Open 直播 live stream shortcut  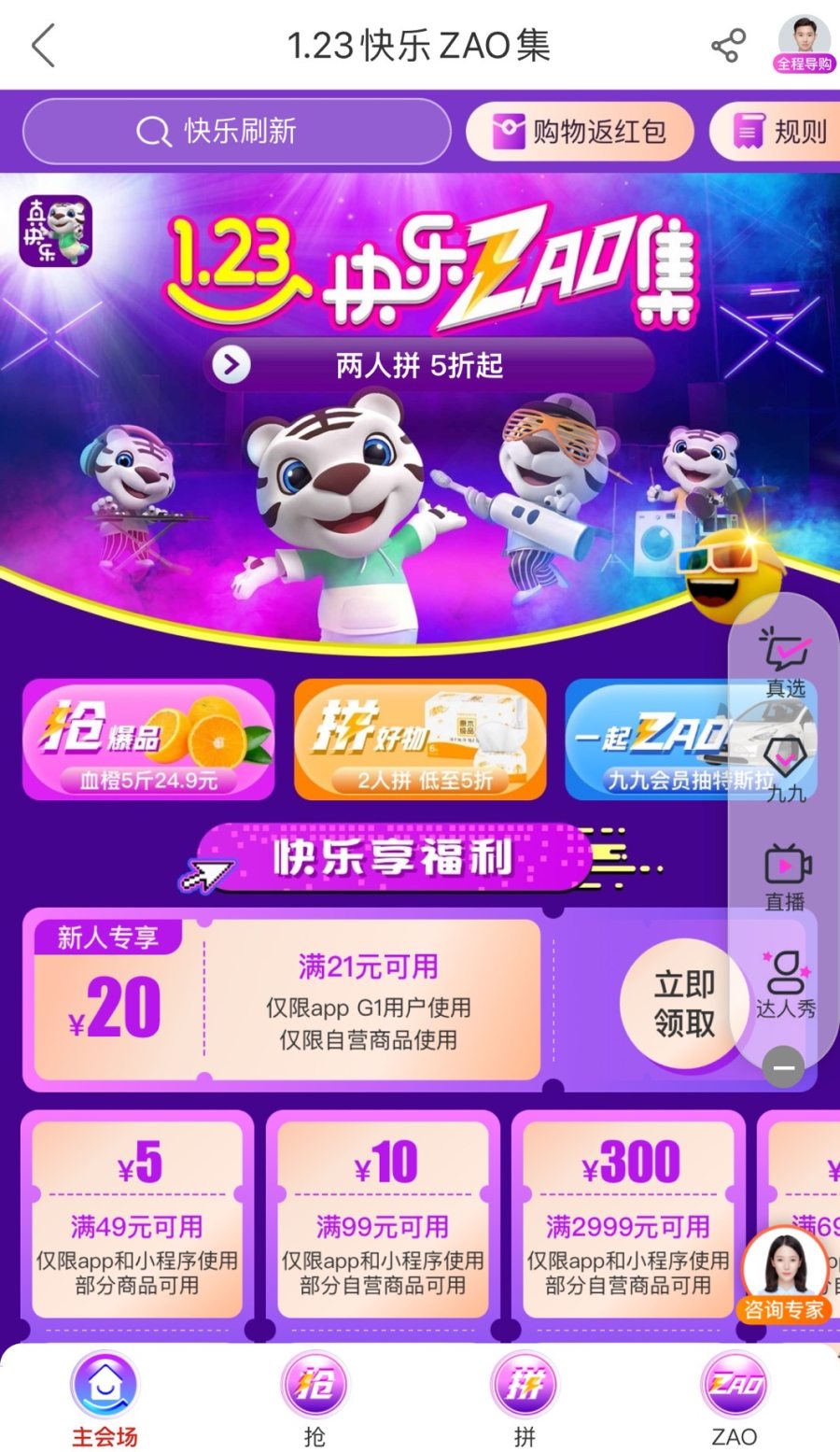click(x=785, y=876)
